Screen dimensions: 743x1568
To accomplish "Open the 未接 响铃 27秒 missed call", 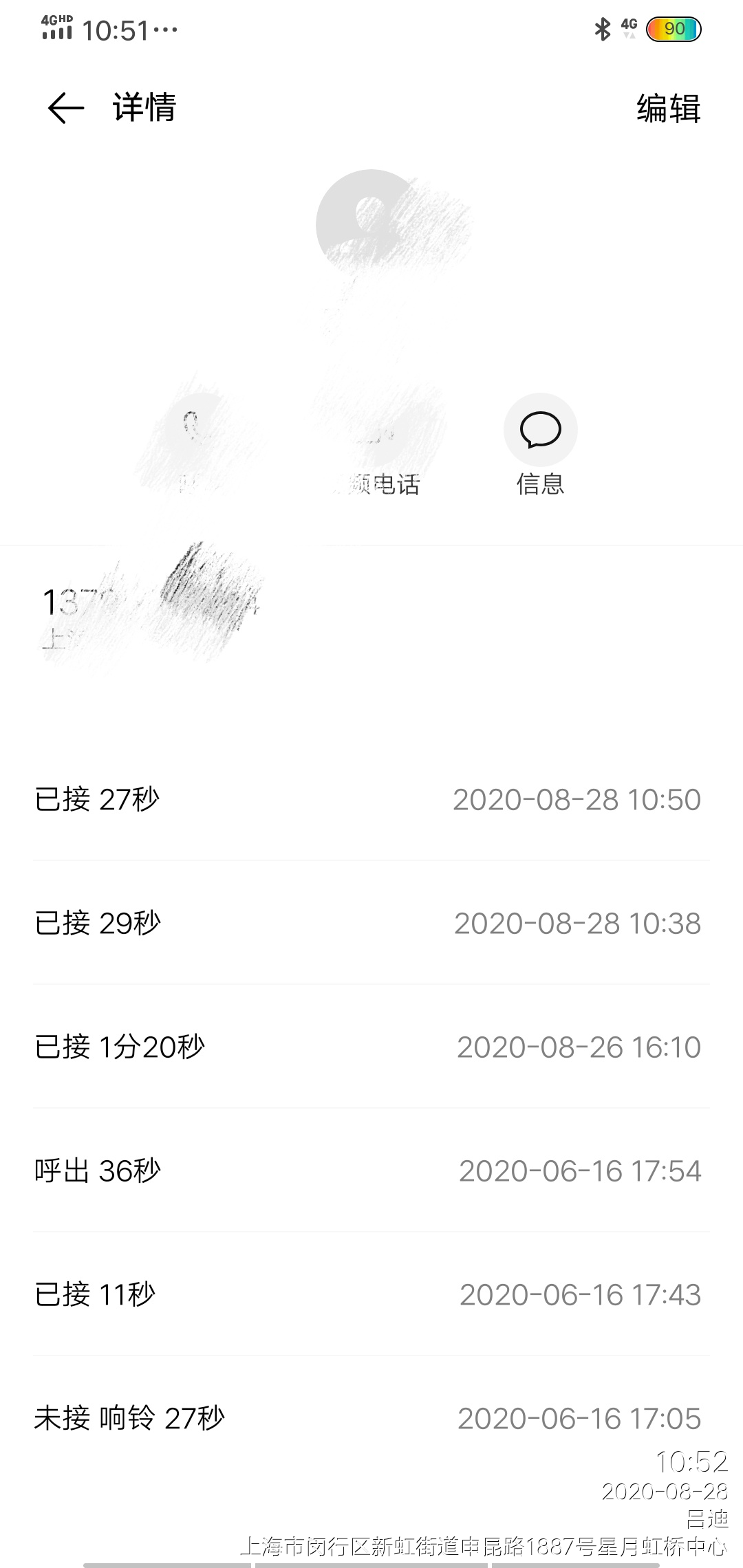I will pos(371,1418).
